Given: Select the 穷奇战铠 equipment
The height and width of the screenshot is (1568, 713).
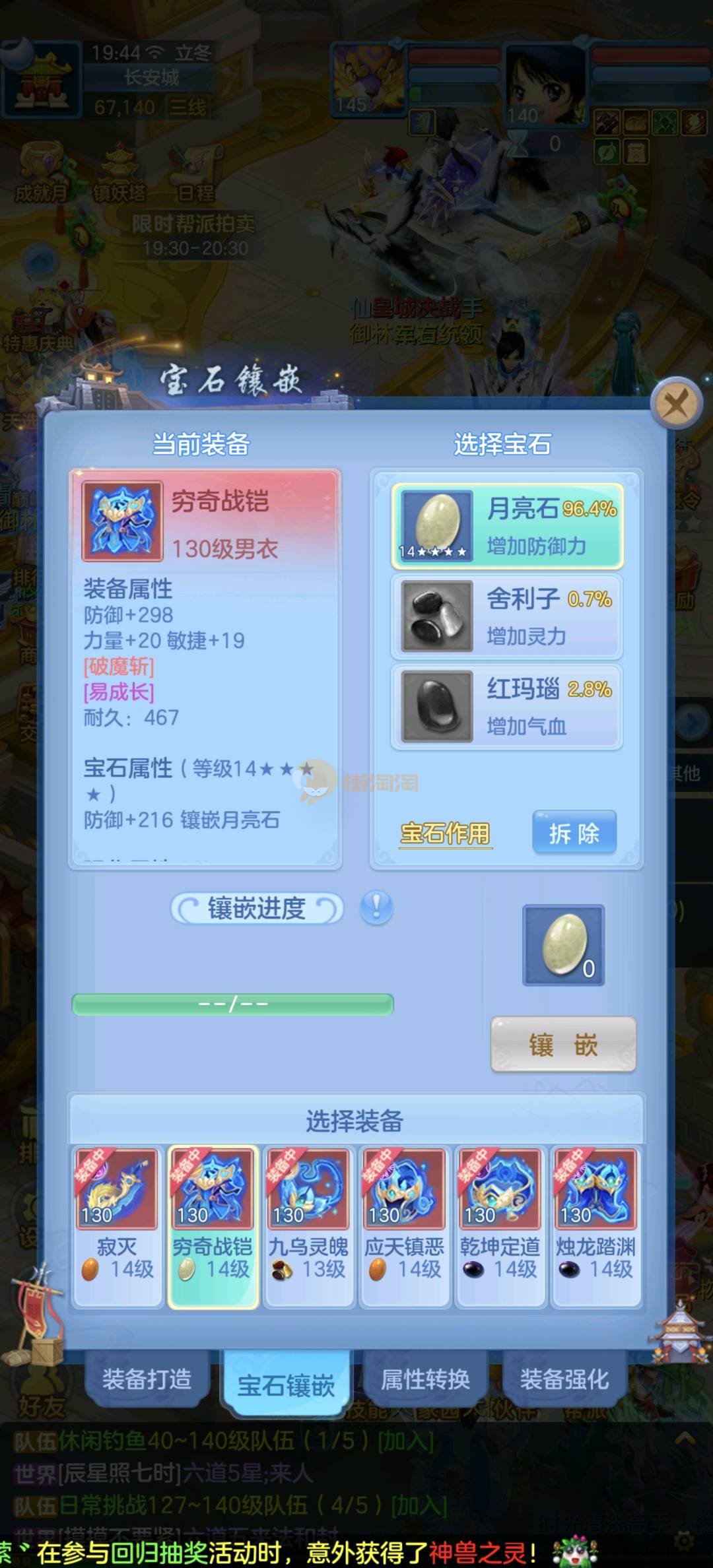Looking at the screenshot, I should click(x=213, y=1225).
